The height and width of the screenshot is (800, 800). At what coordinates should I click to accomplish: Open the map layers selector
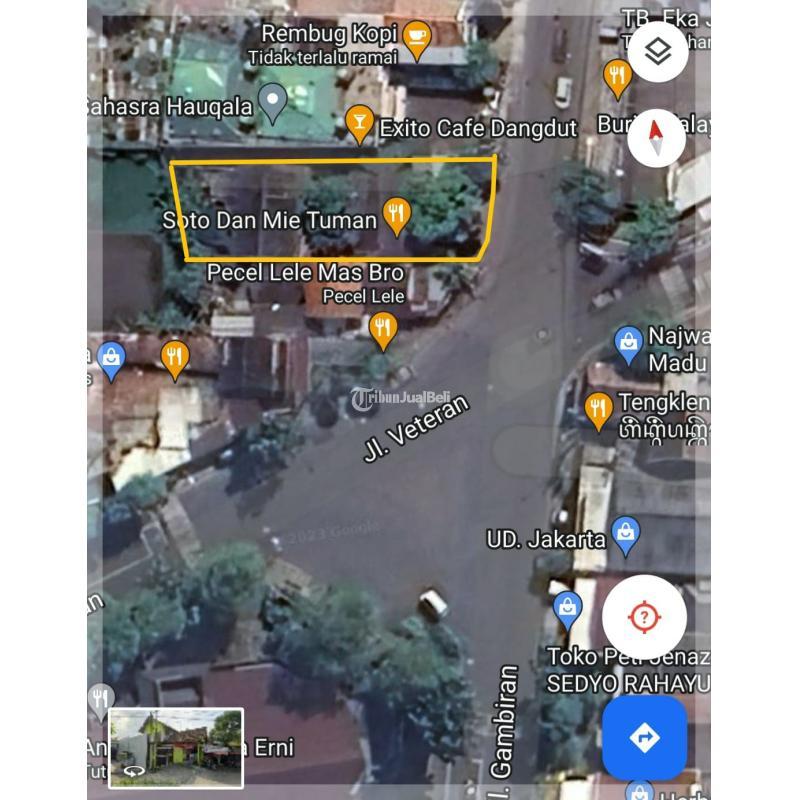coord(657,51)
